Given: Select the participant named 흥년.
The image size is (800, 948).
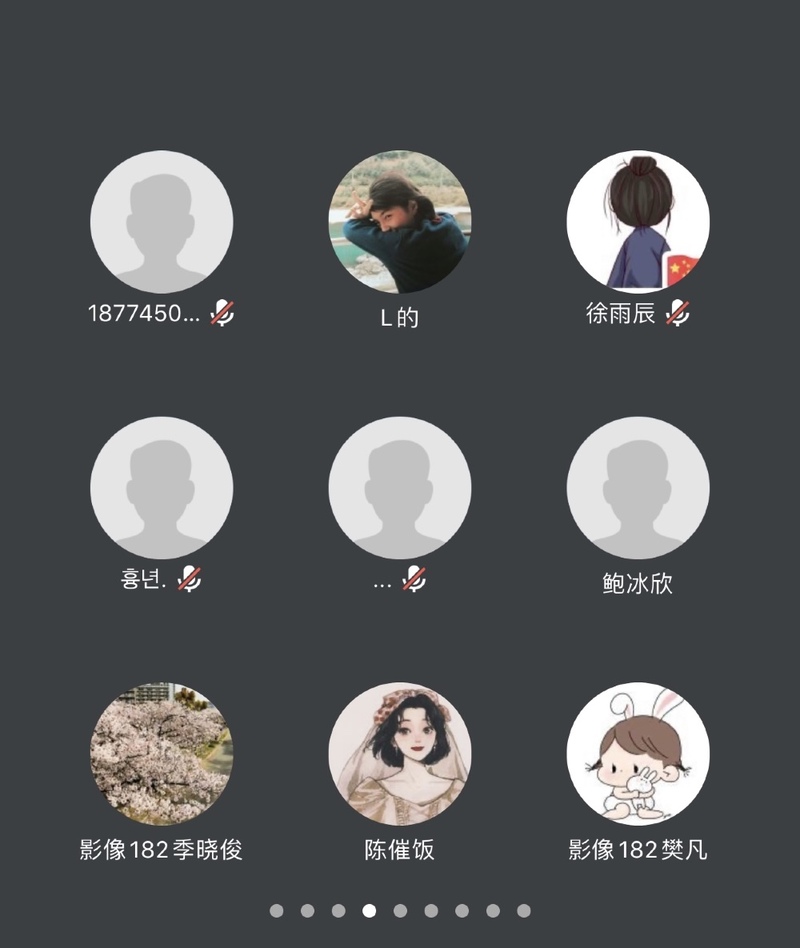Looking at the screenshot, I should click(161, 488).
